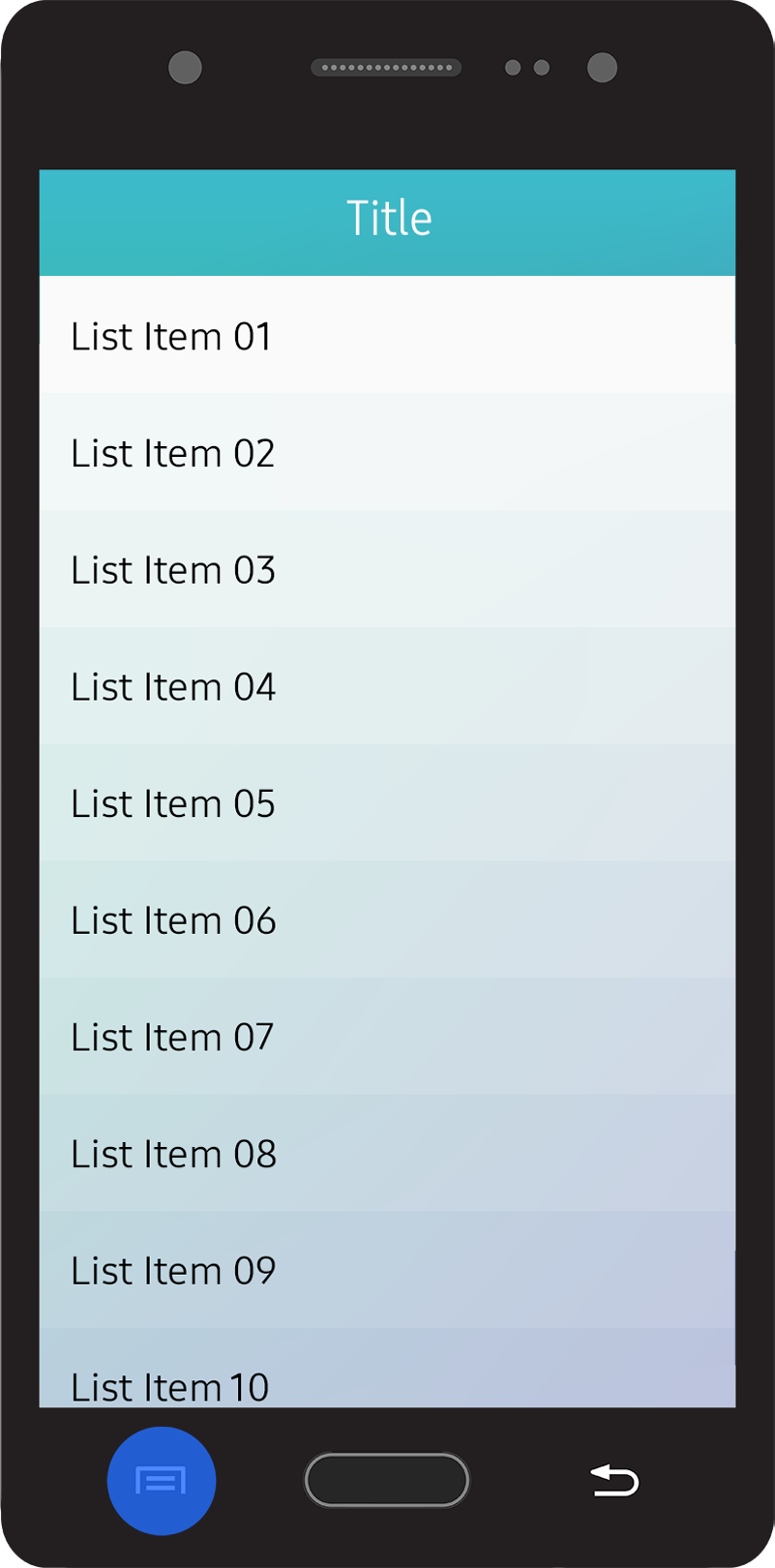Screen dimensions: 775x1568
Task: Open List Item 04
Action: coord(387,686)
